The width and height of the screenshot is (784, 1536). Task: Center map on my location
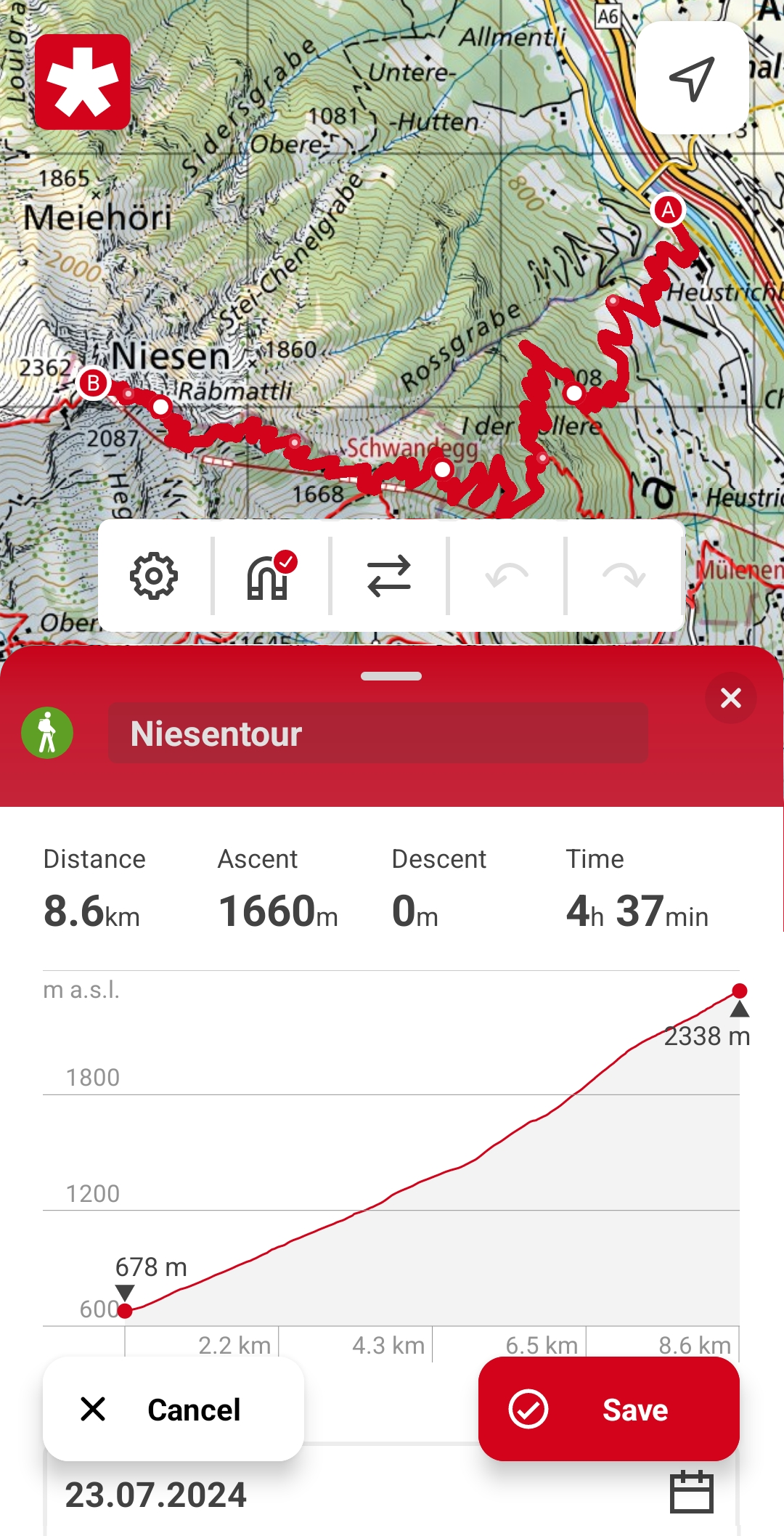pos(692,78)
